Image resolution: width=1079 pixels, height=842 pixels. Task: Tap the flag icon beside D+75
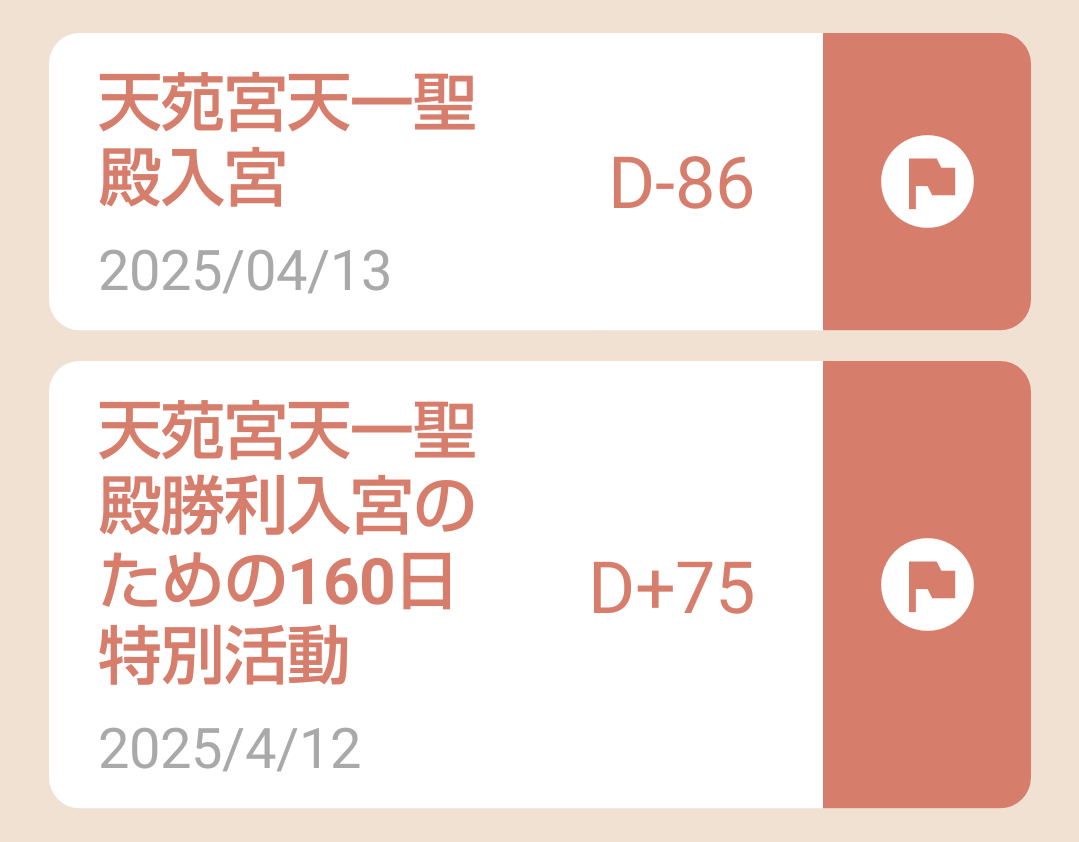[926, 585]
